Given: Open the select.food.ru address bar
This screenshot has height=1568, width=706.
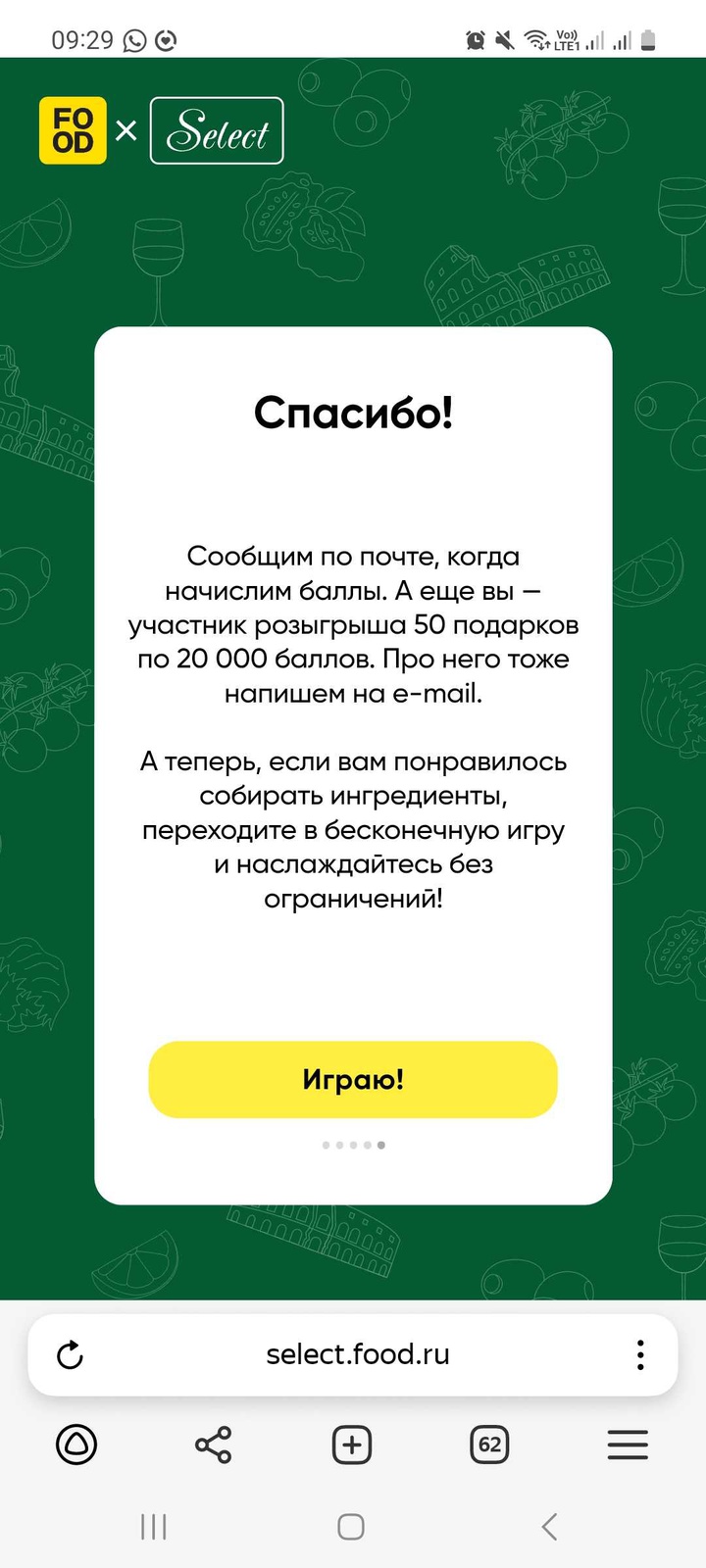Looking at the screenshot, I should coord(357,1355).
